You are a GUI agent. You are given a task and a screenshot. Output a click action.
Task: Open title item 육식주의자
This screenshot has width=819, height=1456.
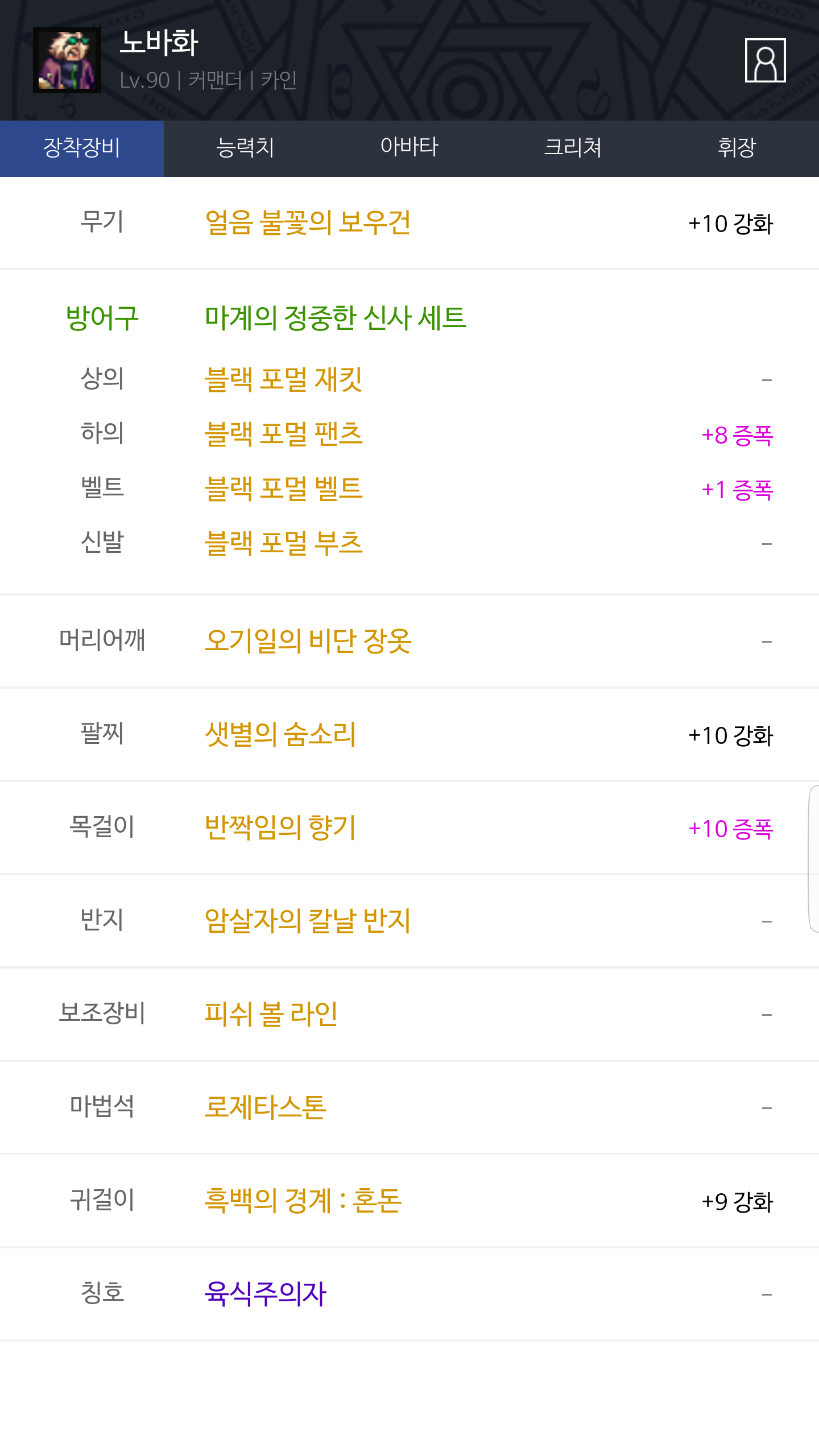(x=265, y=1294)
